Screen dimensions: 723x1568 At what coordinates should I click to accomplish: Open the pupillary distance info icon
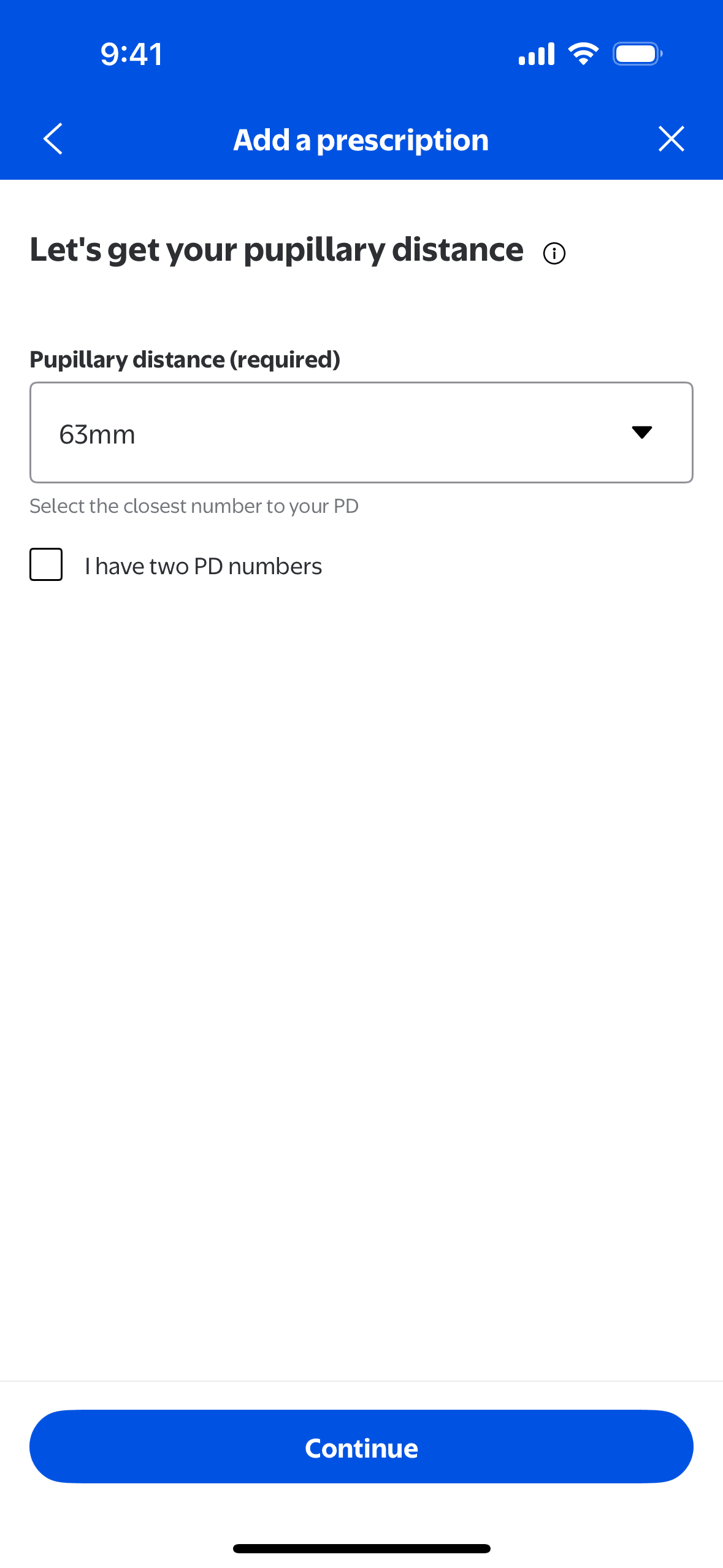[x=554, y=253]
